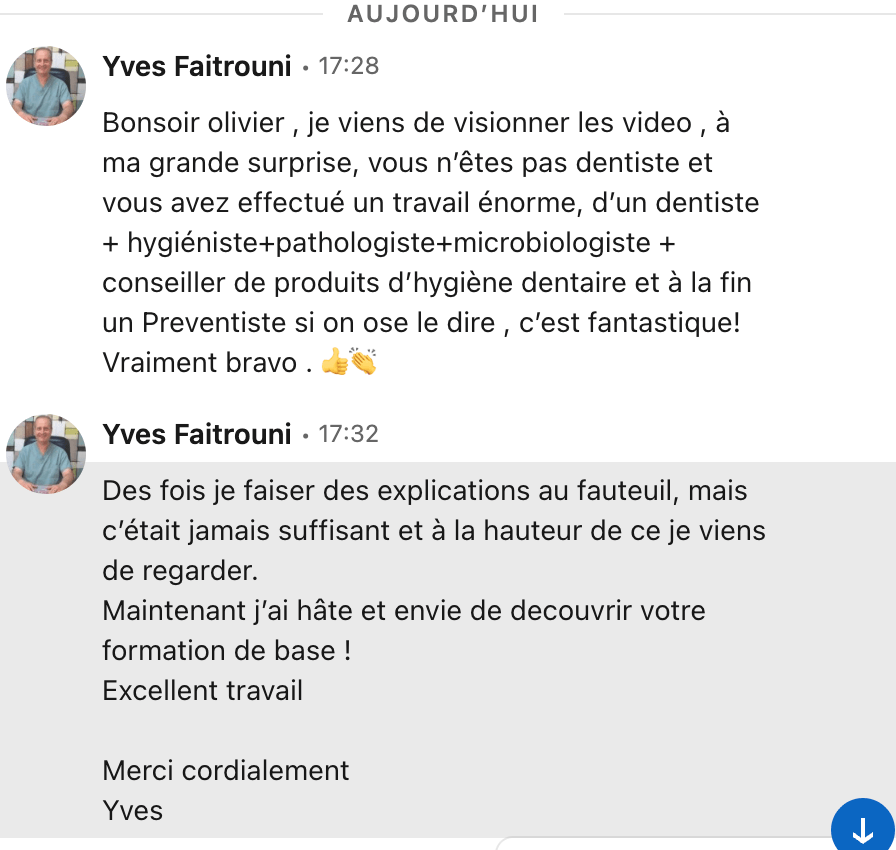Open the Yves Faitrouni name above the 17:28 message
This screenshot has height=850, width=896.
(x=197, y=67)
